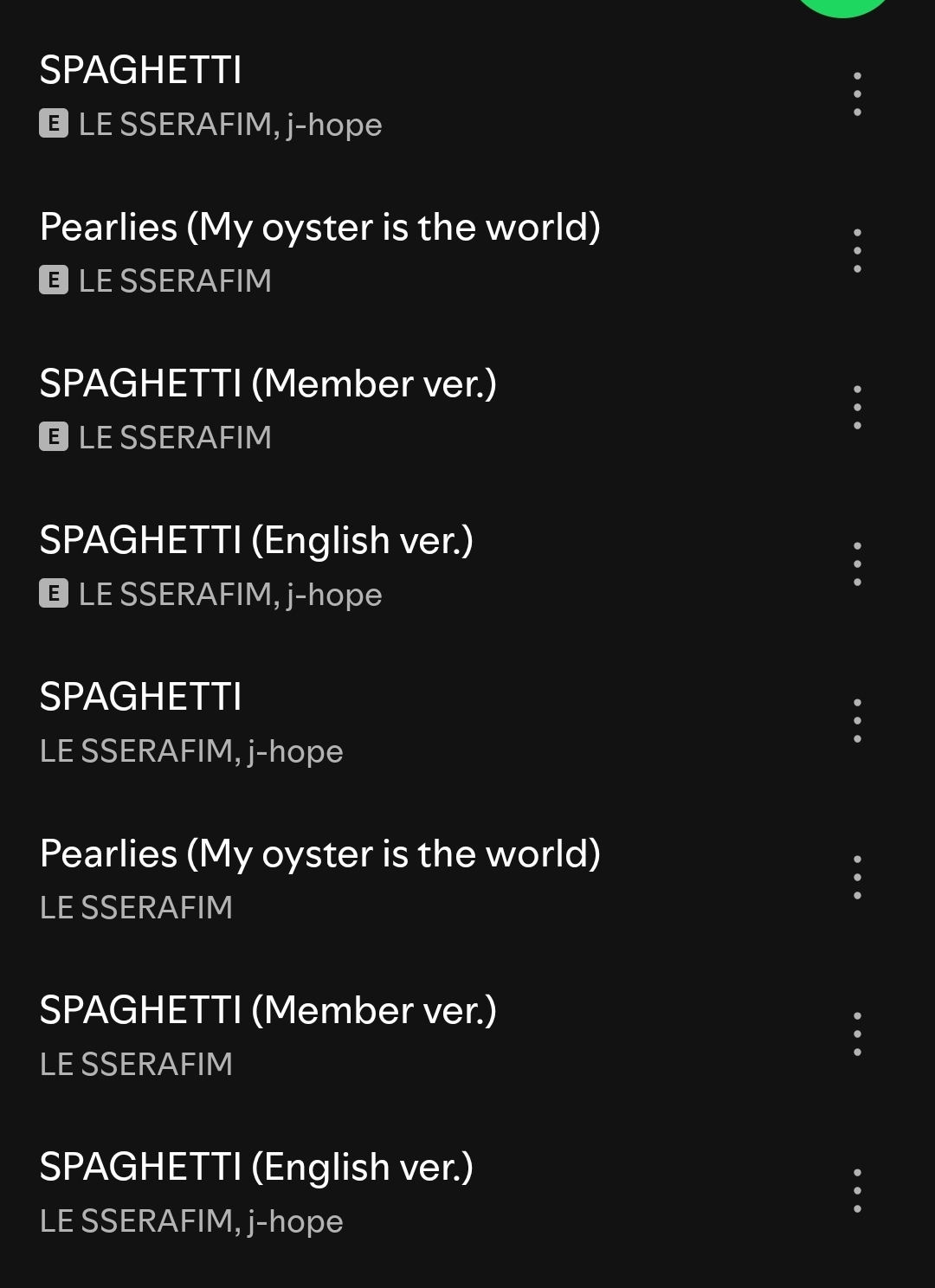935x1288 pixels.
Task: Open options for explicit SPAGHETTI (Member ver.)
Action: 857,408
